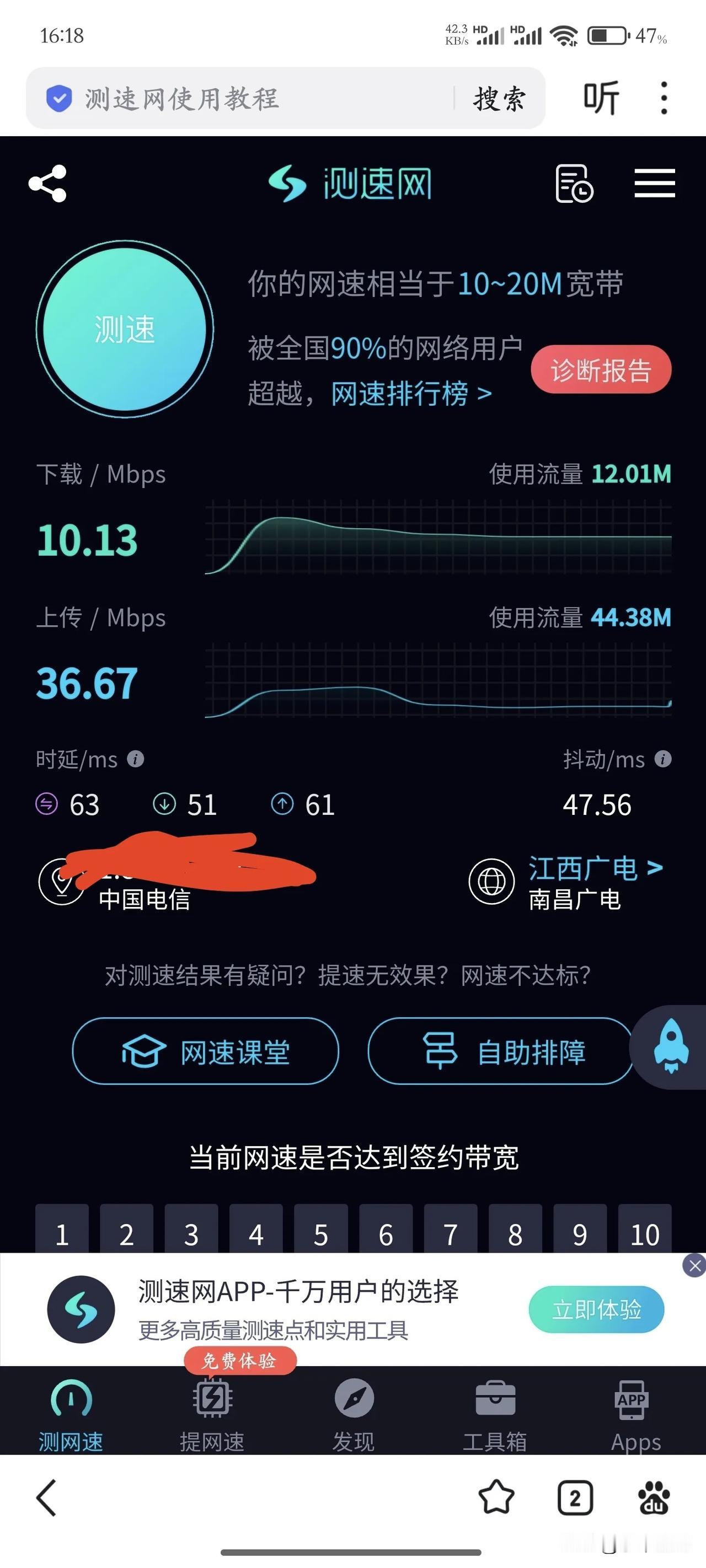Tap 立即体验 in the app banner
The height and width of the screenshot is (1568, 706).
596,1309
